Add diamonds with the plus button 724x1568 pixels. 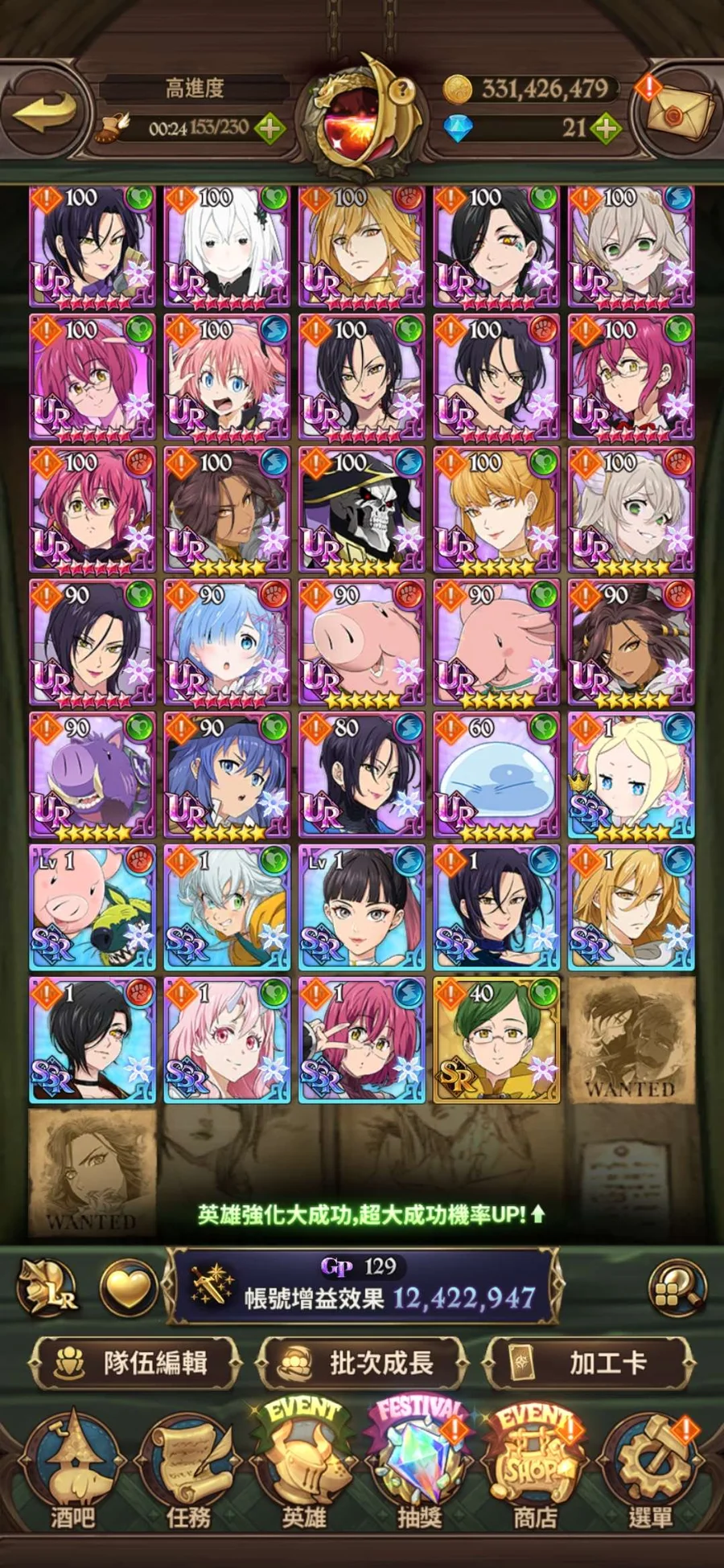[605, 128]
